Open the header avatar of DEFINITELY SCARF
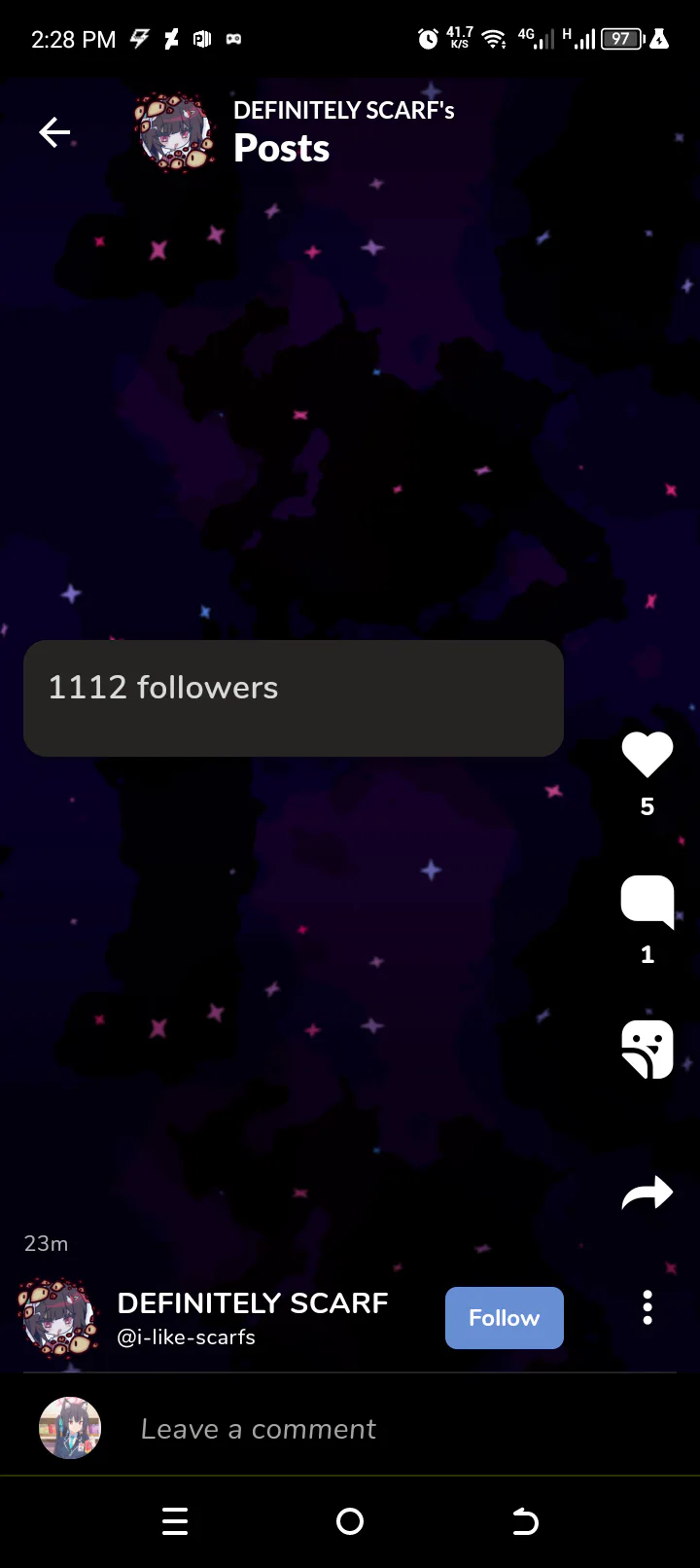 [x=175, y=132]
